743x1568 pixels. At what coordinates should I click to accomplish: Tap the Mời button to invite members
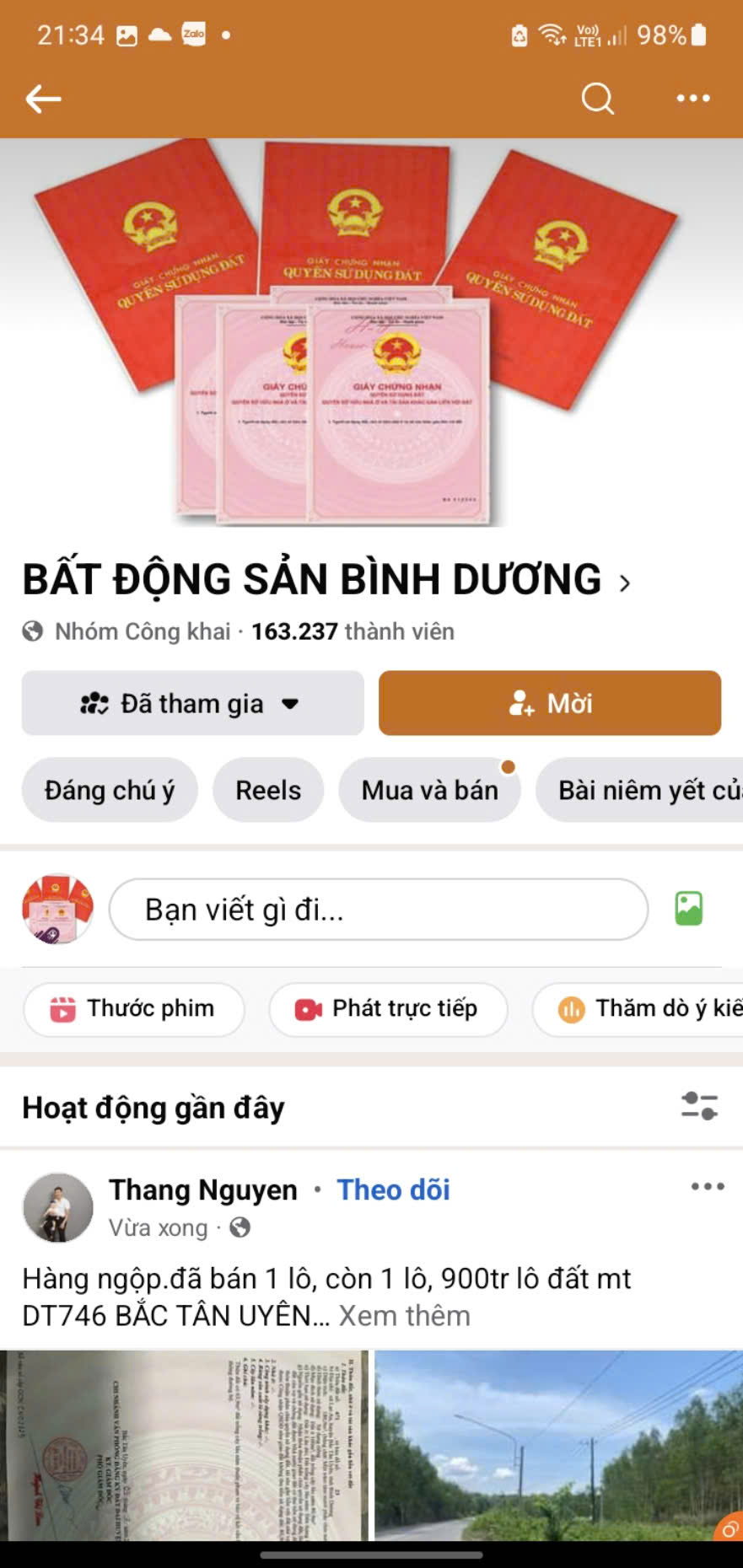pos(550,703)
